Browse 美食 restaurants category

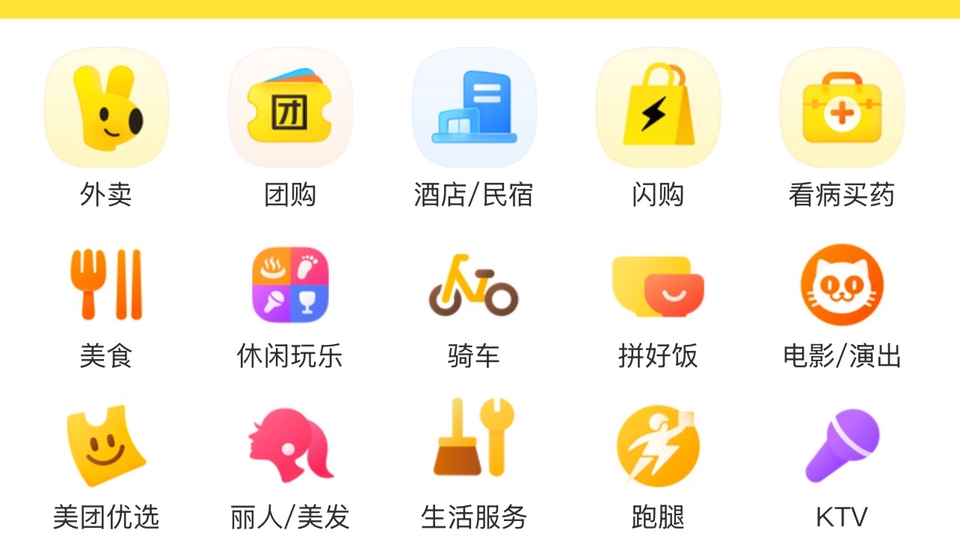106,285
